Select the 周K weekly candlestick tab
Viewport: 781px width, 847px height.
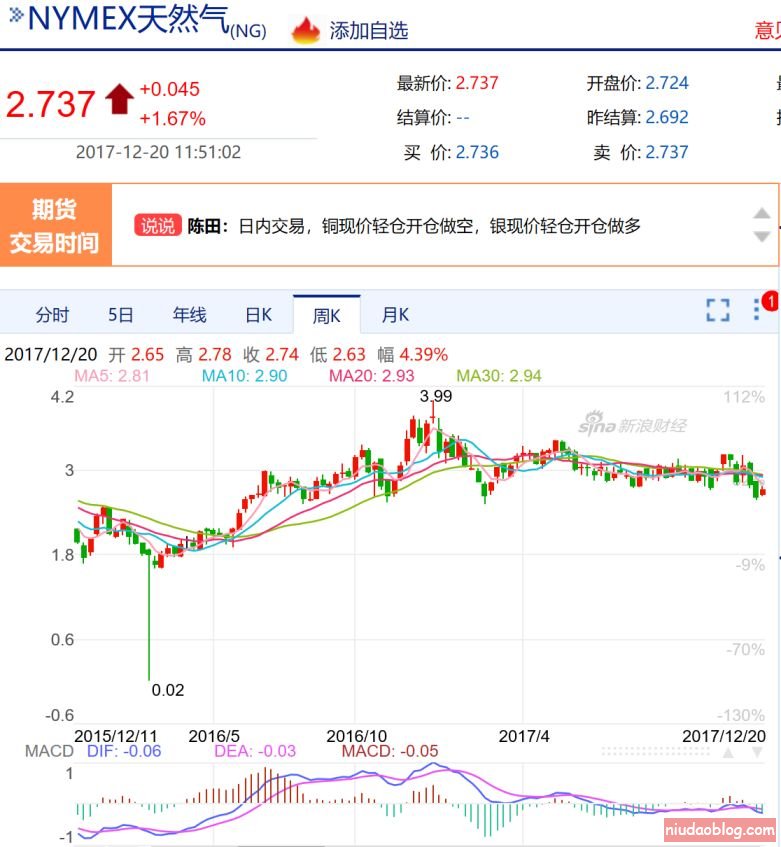click(327, 315)
